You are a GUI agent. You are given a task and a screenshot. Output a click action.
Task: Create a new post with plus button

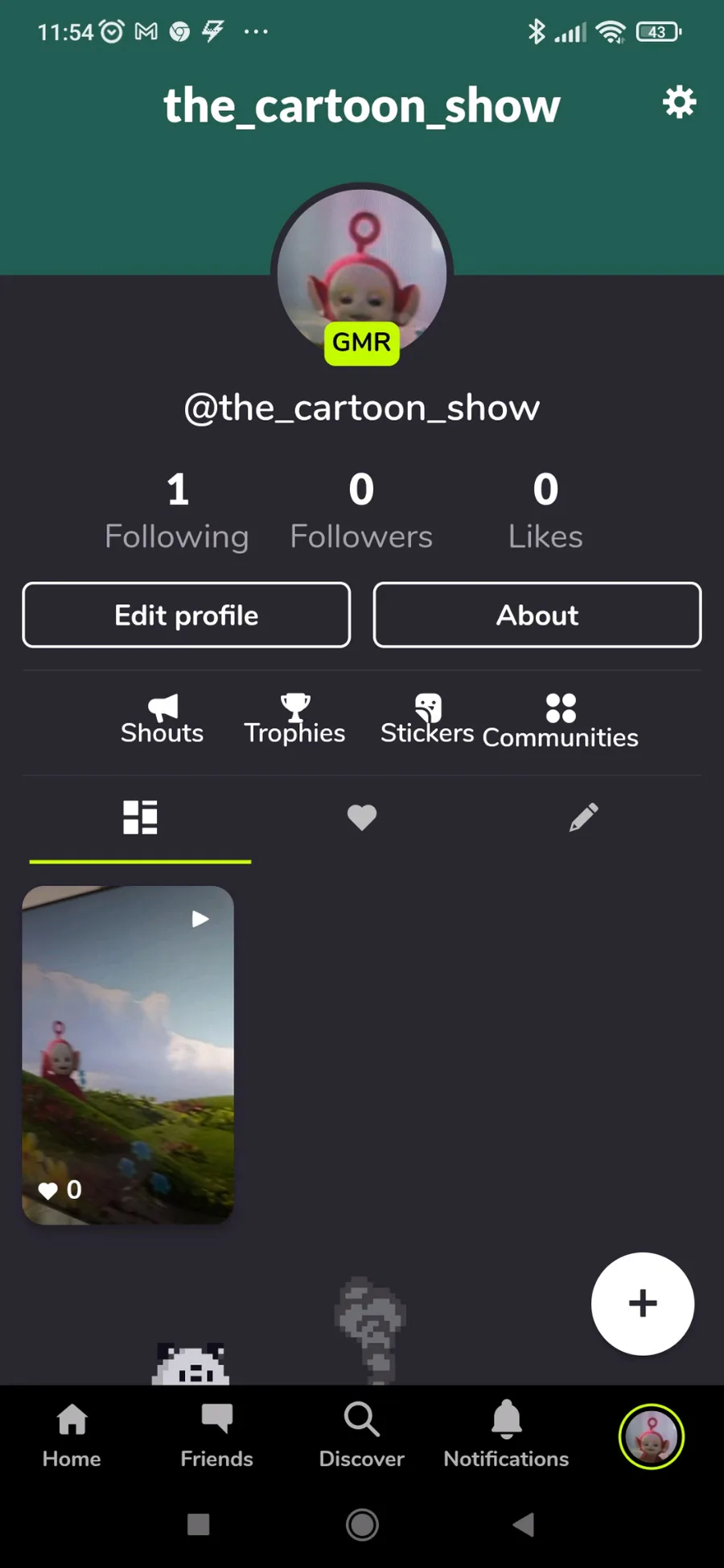(x=642, y=1303)
